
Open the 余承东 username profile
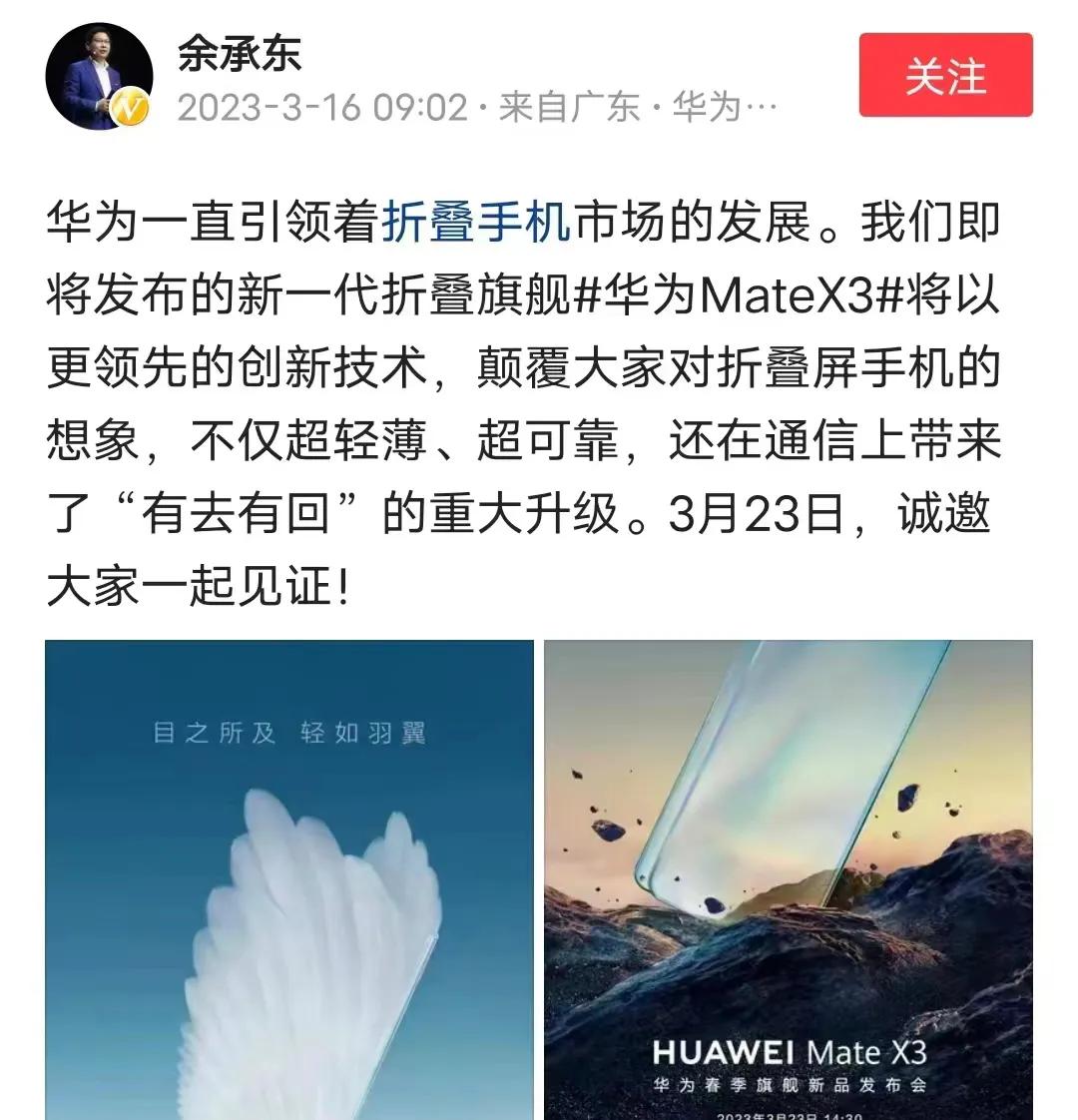240,54
